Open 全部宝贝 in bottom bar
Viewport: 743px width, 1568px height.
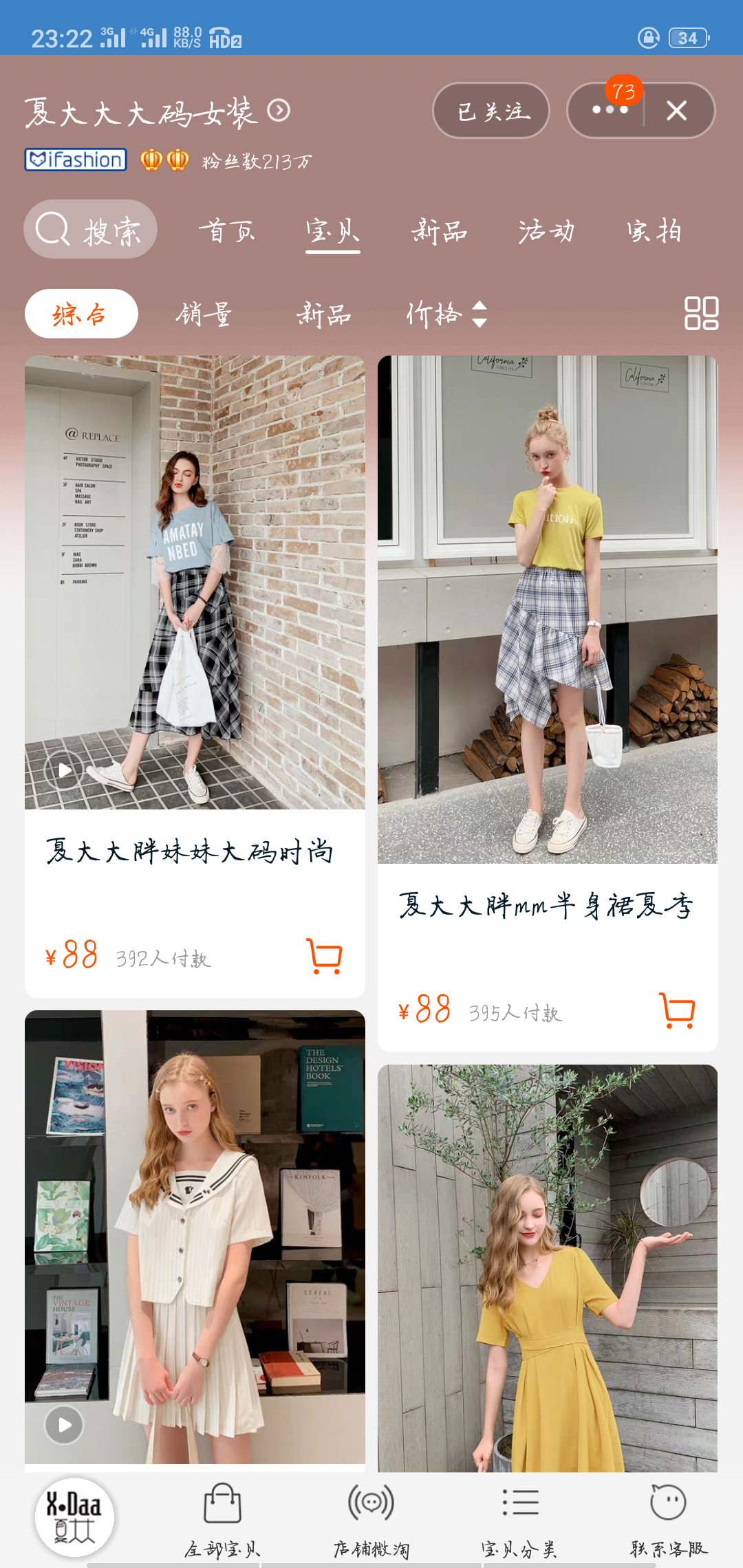pos(222,1520)
